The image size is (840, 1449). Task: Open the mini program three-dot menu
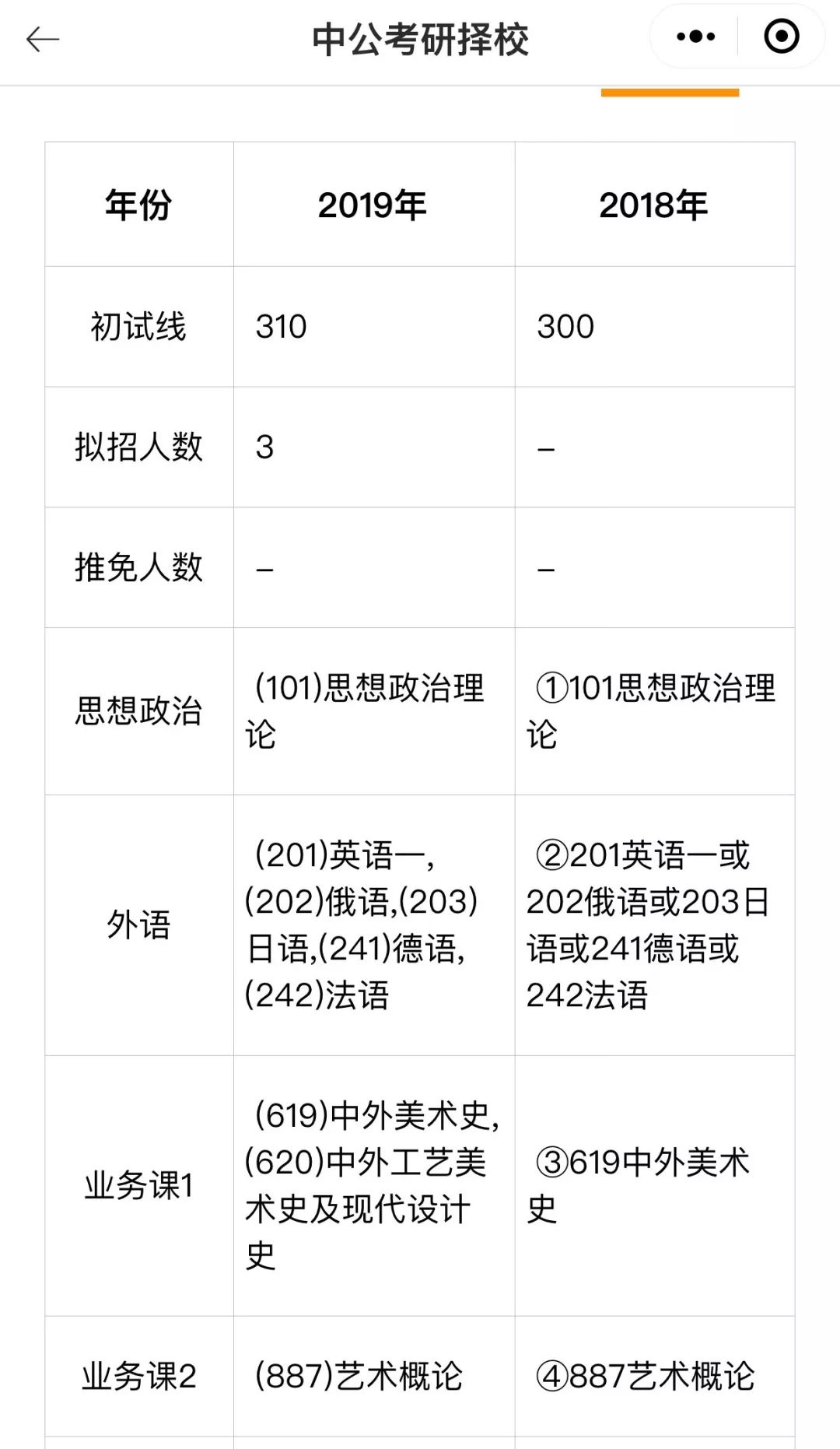click(x=695, y=37)
